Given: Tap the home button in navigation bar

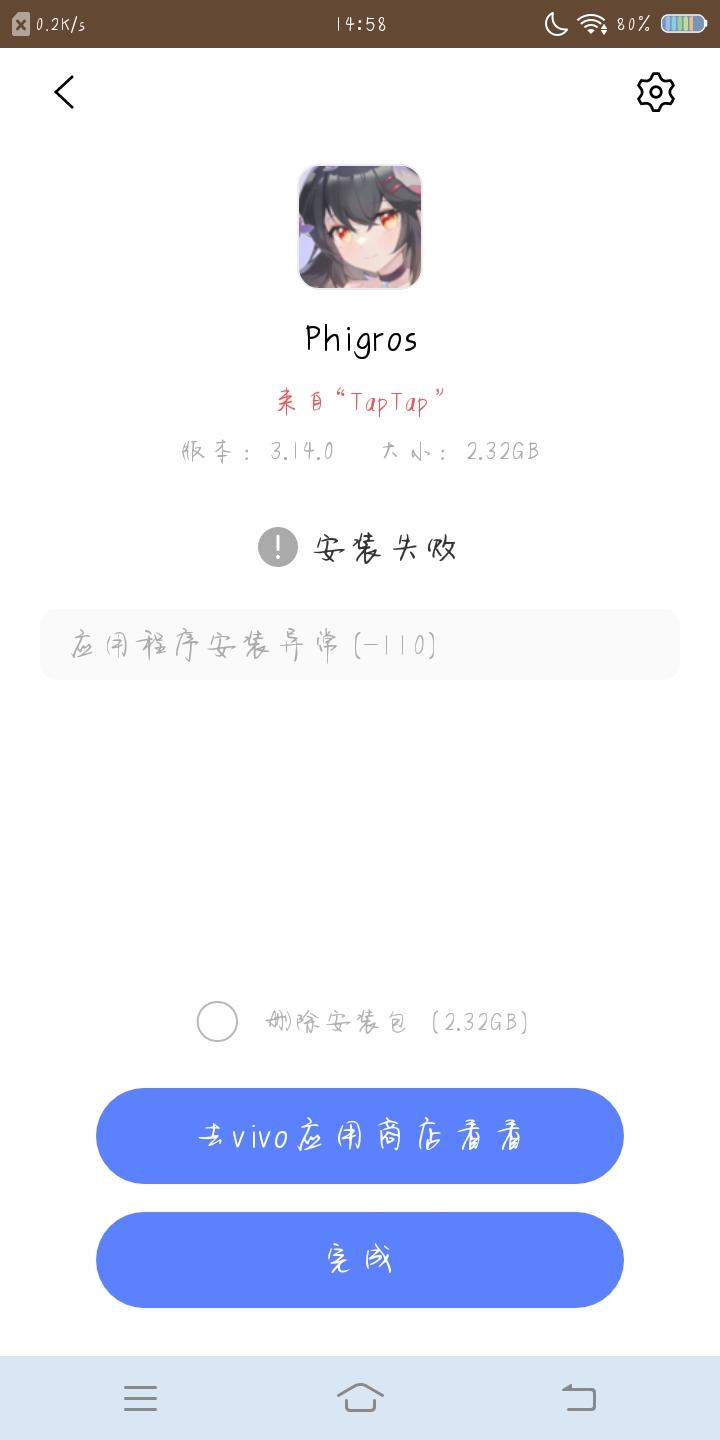Looking at the screenshot, I should (x=360, y=1397).
